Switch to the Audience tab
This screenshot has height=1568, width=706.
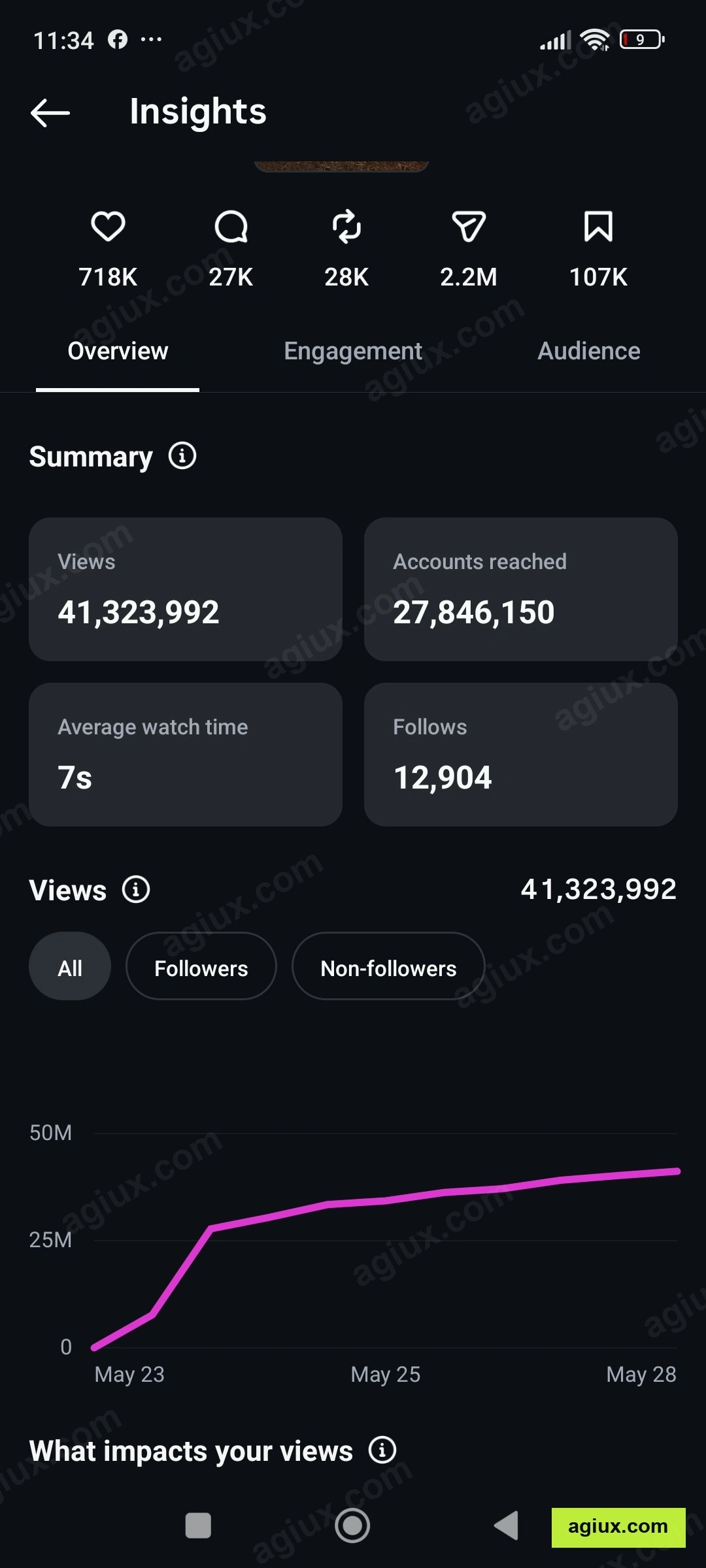coord(588,351)
